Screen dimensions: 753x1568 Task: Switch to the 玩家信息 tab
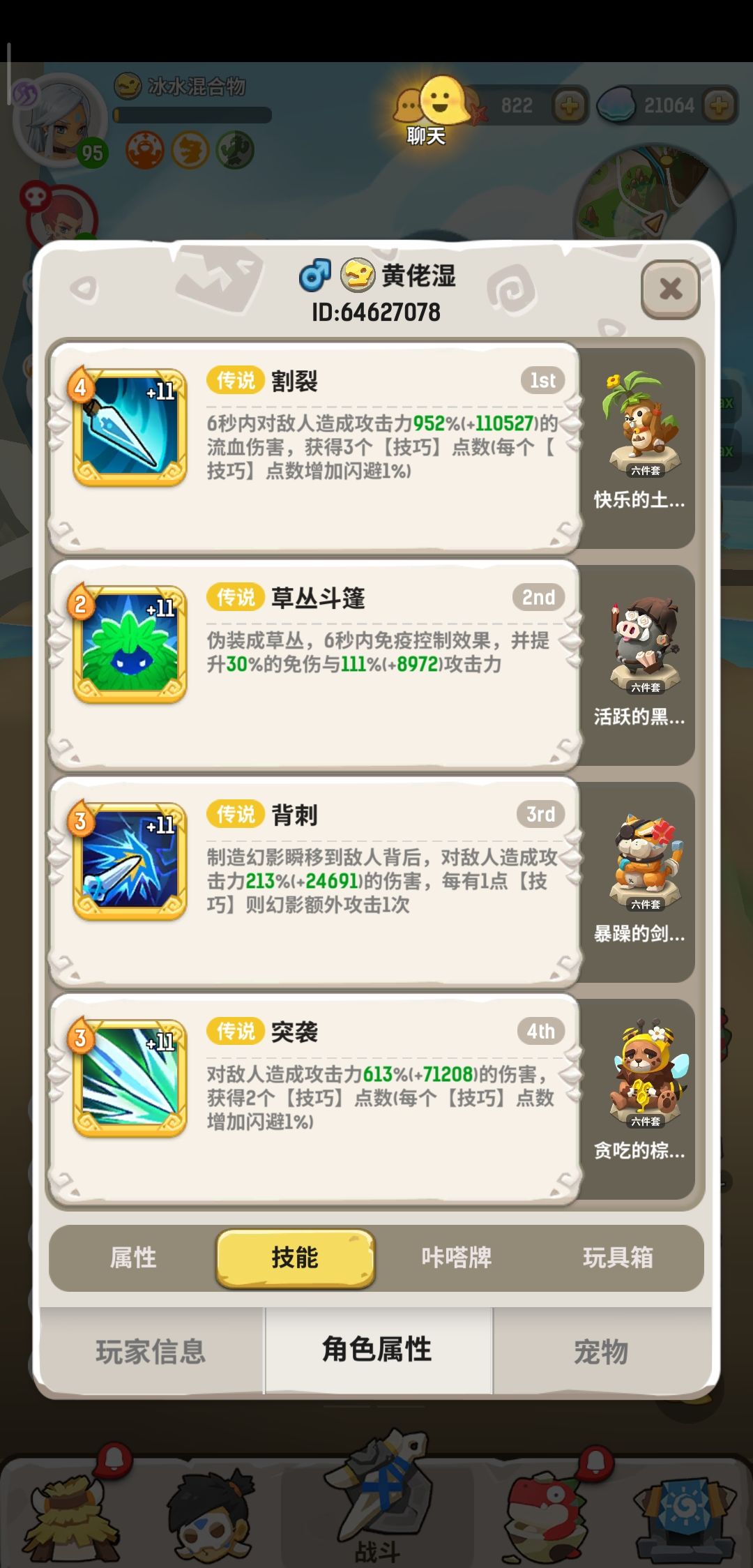pos(152,1352)
